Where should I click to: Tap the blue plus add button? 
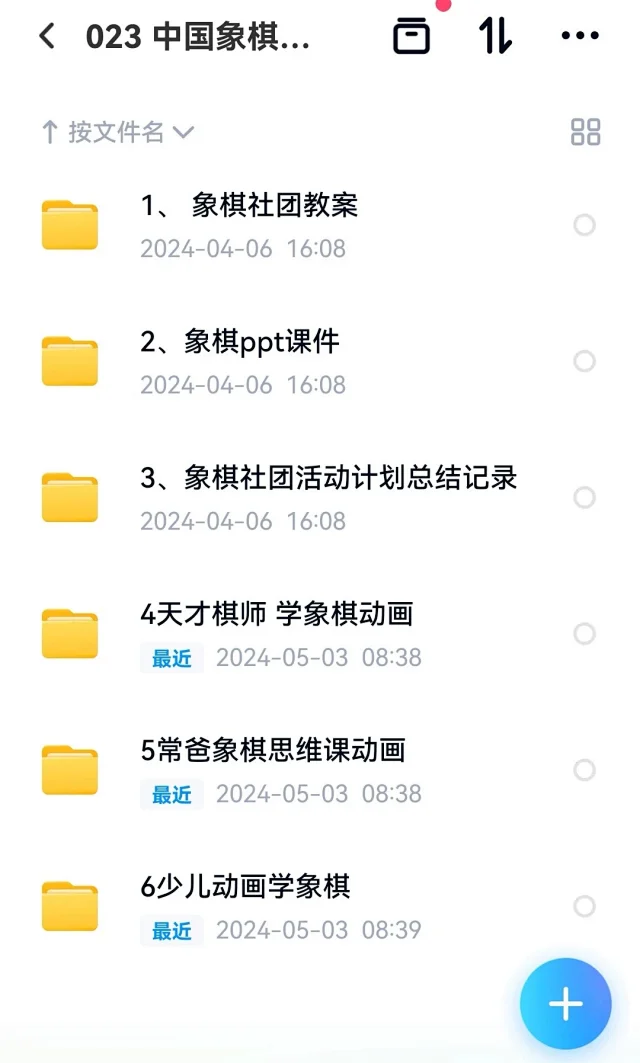click(565, 1003)
